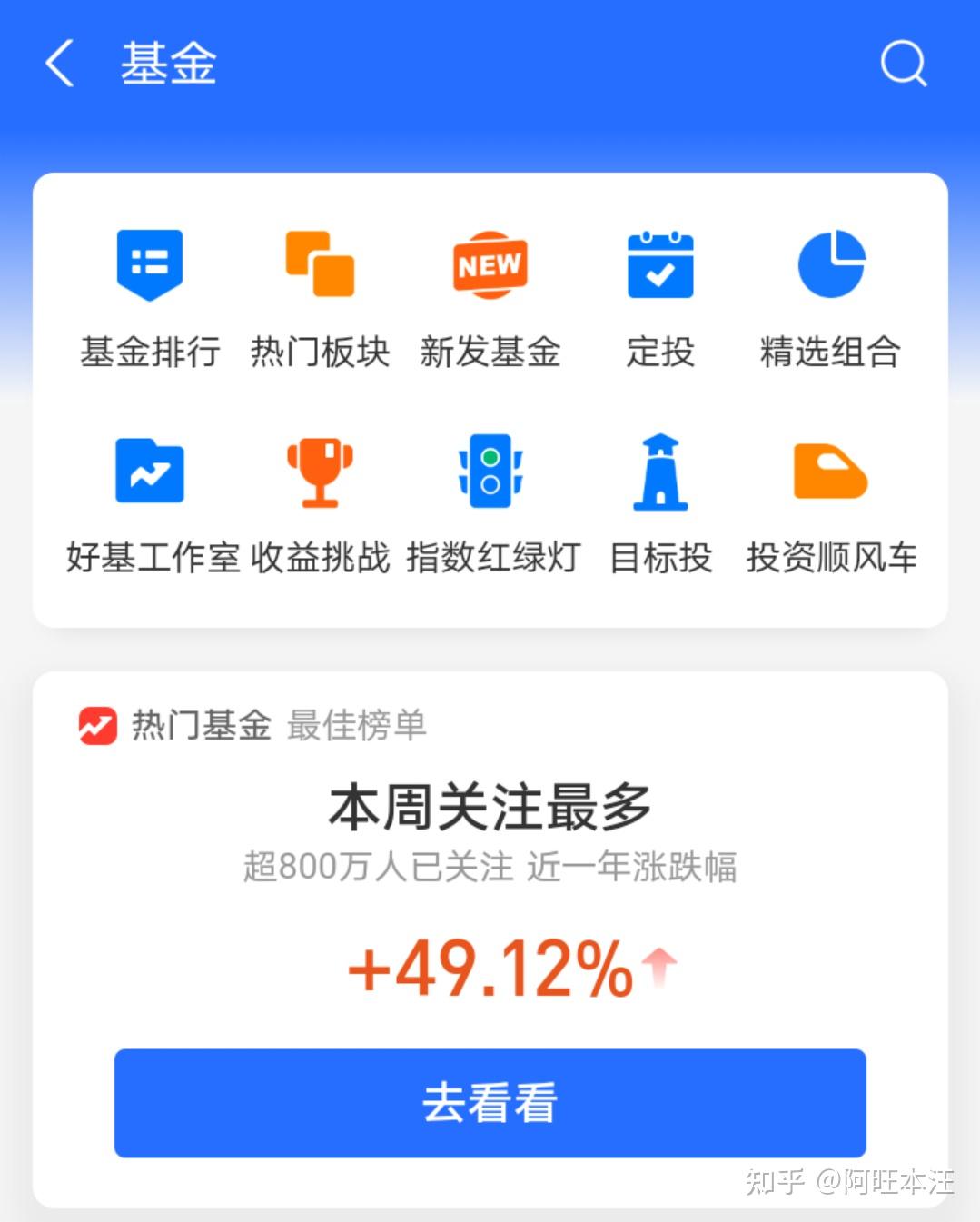Open the 基金排行 ranking icon

(150, 264)
